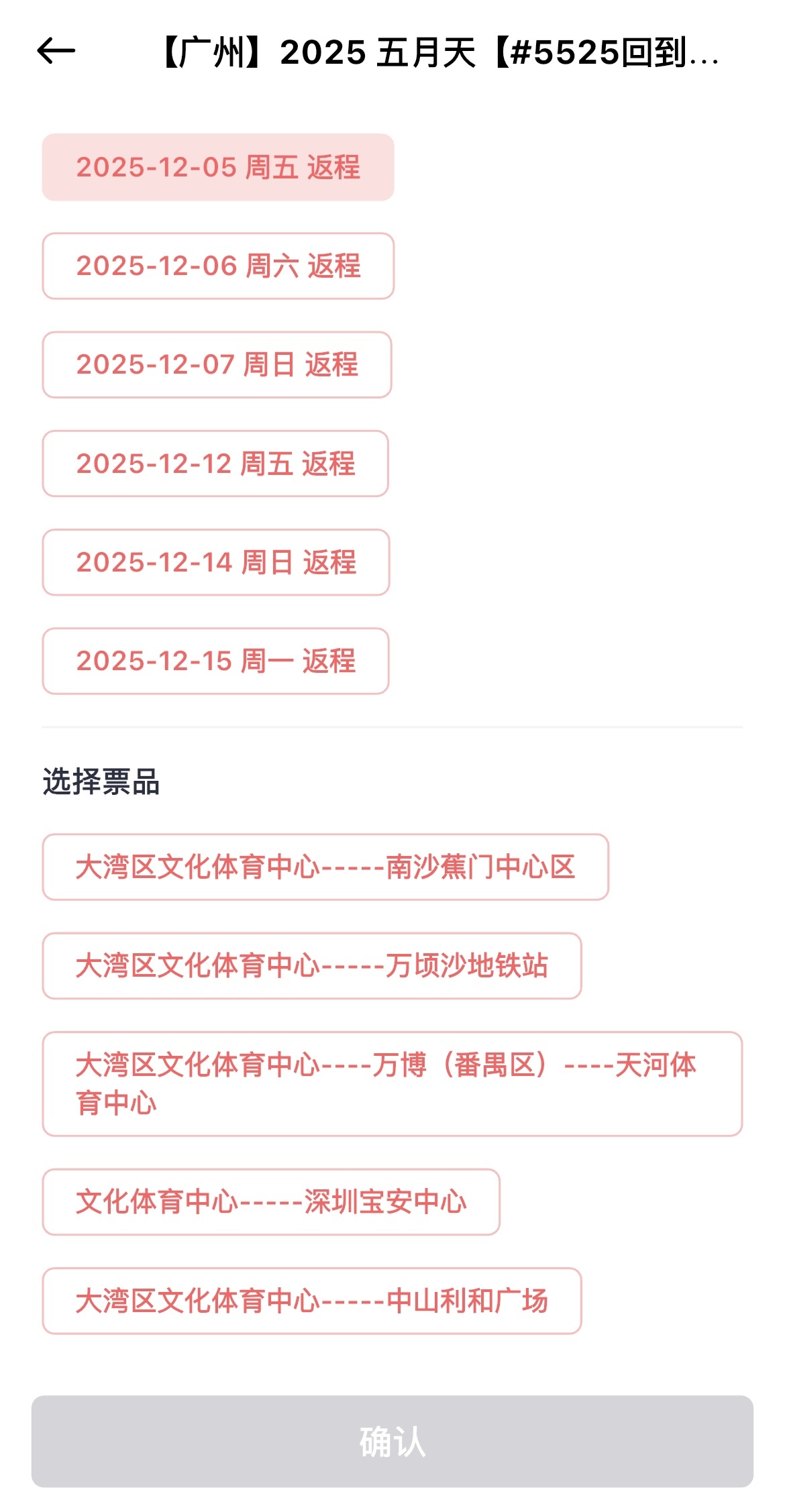The height and width of the screenshot is (1512, 785).
Task: Select the 南沙蕉门中心区 route ticket
Action: click(325, 867)
